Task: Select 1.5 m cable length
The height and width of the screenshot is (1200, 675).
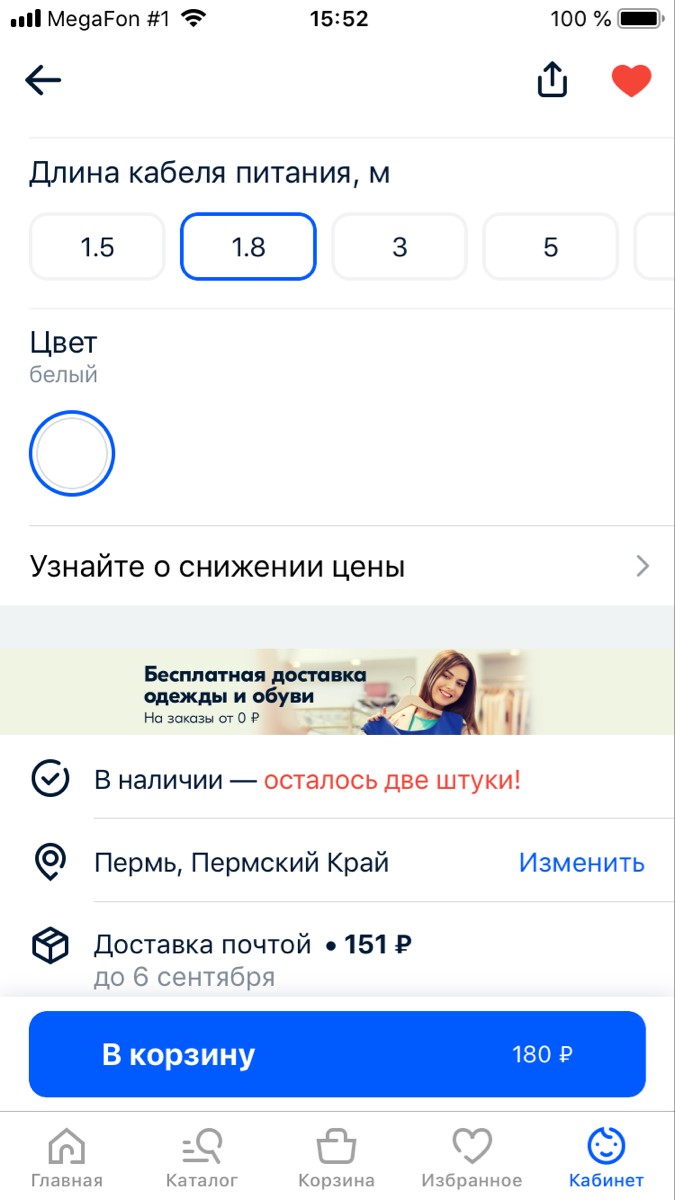Action: (x=97, y=247)
